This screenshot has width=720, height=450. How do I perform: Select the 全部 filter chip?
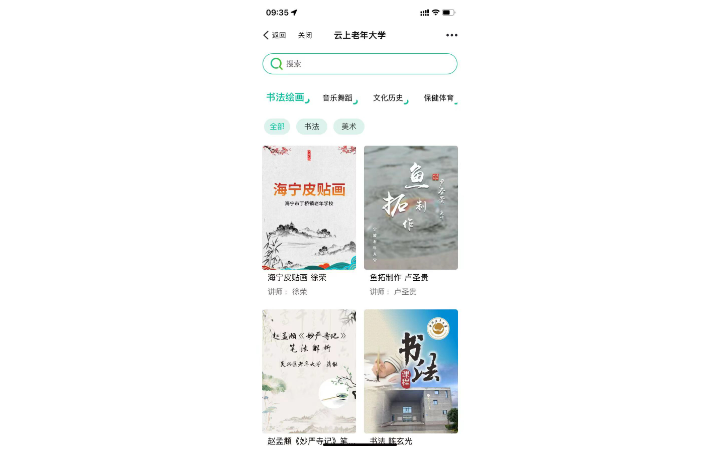click(x=277, y=127)
